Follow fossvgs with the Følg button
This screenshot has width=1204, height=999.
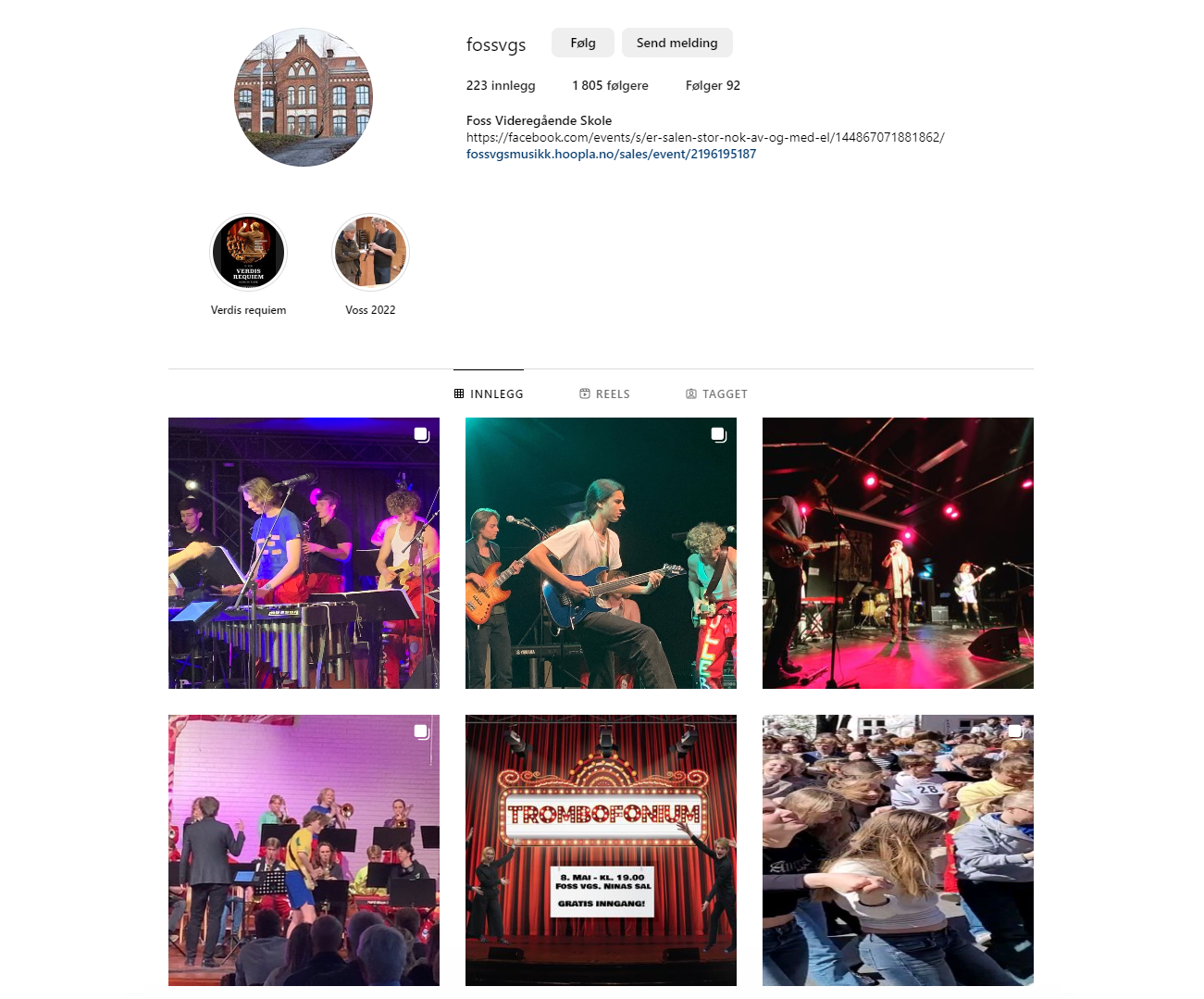583,43
